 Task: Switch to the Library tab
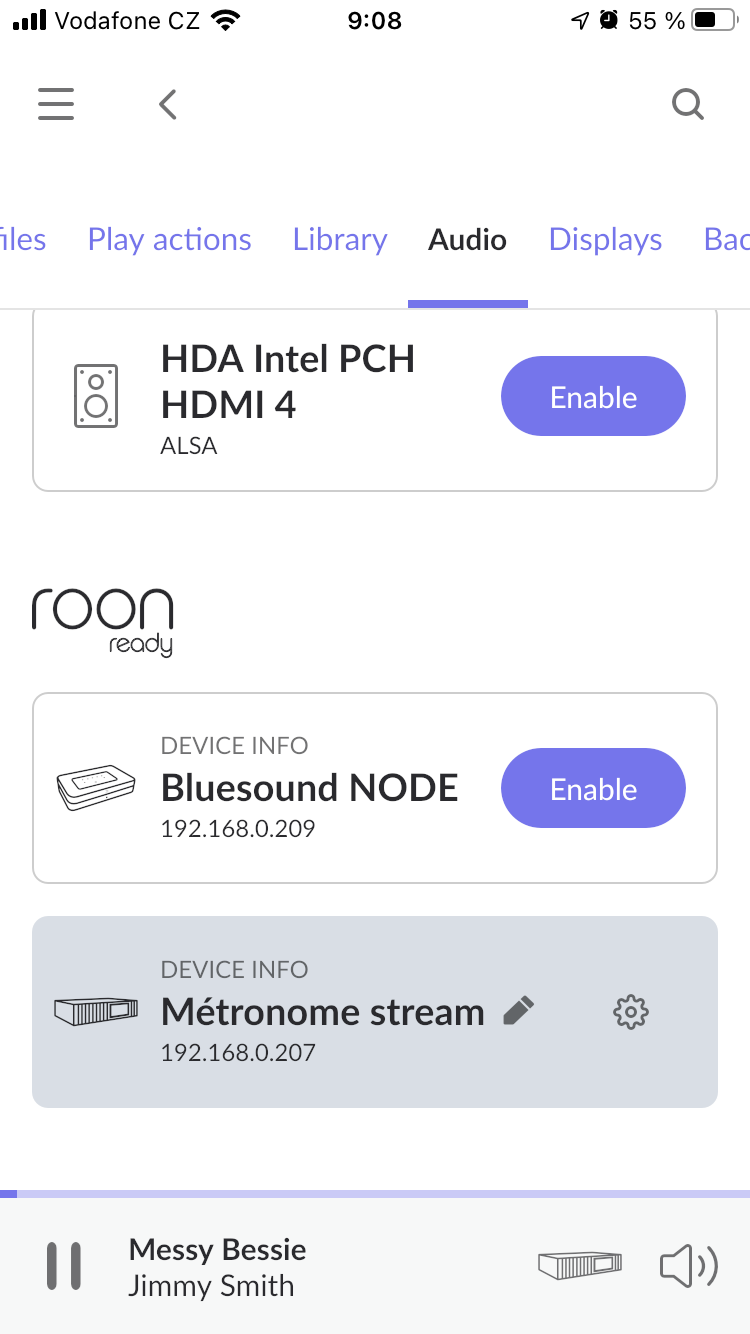(x=340, y=240)
